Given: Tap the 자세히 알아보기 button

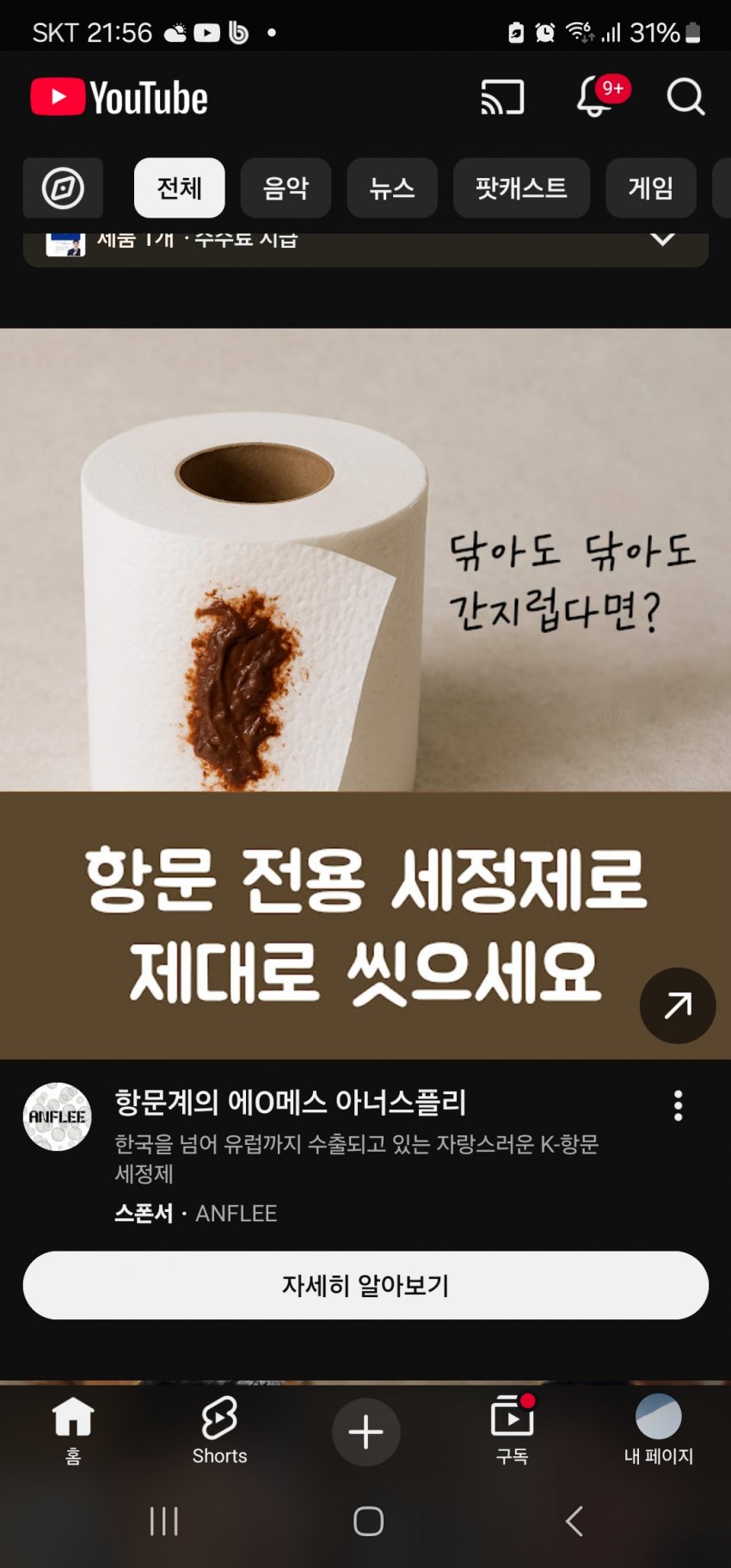Looking at the screenshot, I should pyautogui.click(x=365, y=1285).
